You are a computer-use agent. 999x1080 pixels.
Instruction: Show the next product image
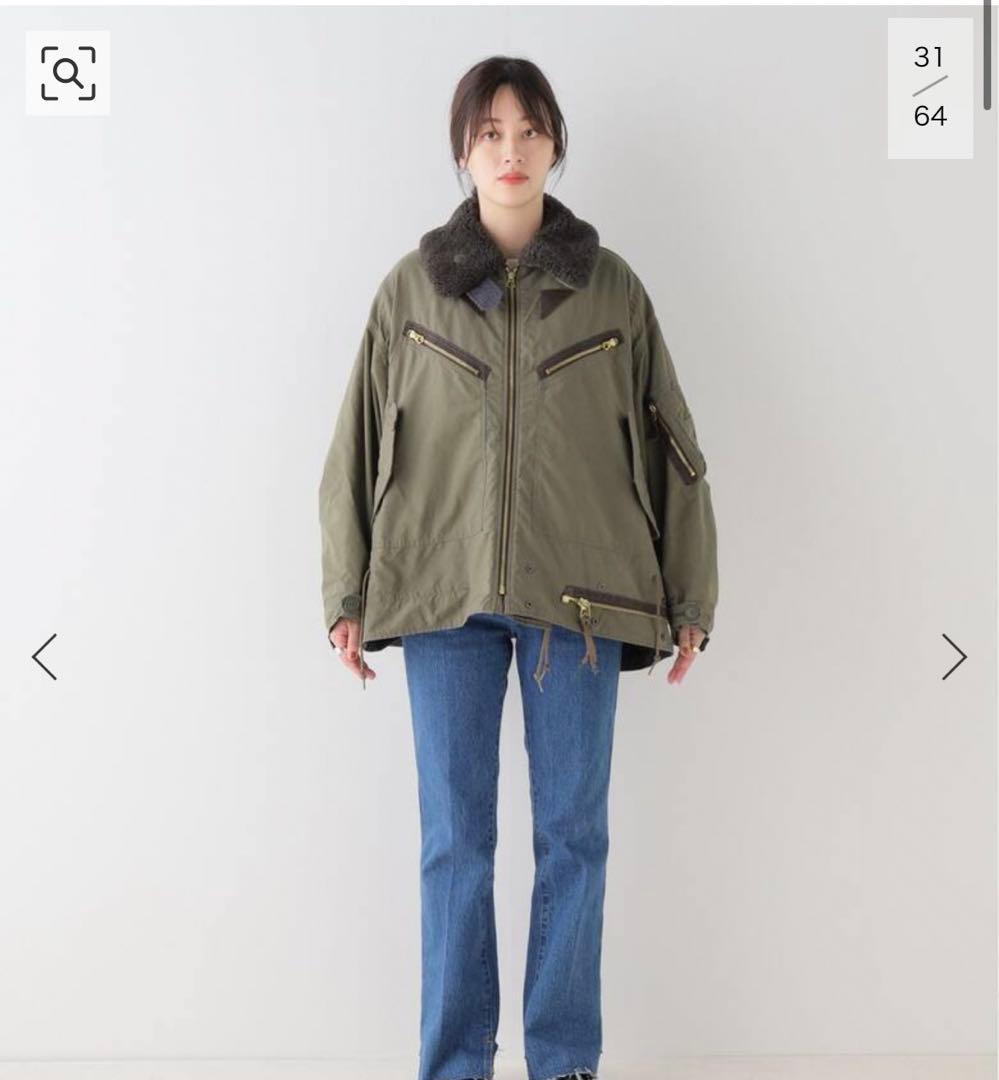click(x=953, y=657)
